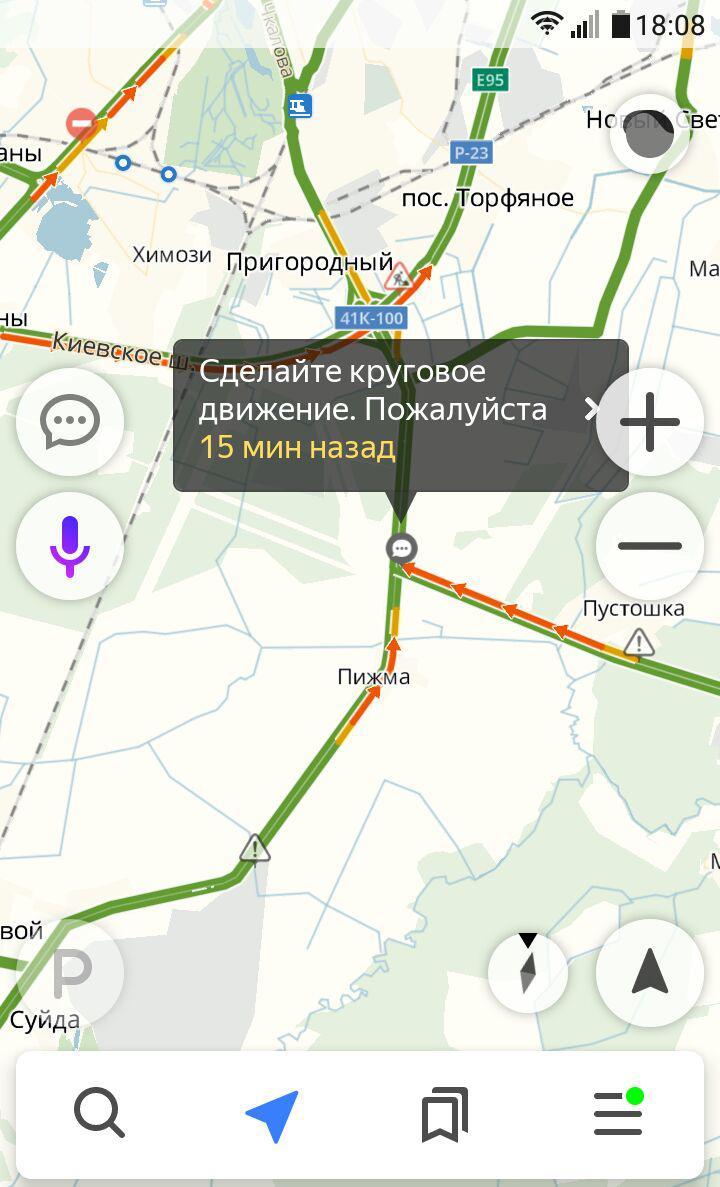Expand the road comment popup

[401, 415]
